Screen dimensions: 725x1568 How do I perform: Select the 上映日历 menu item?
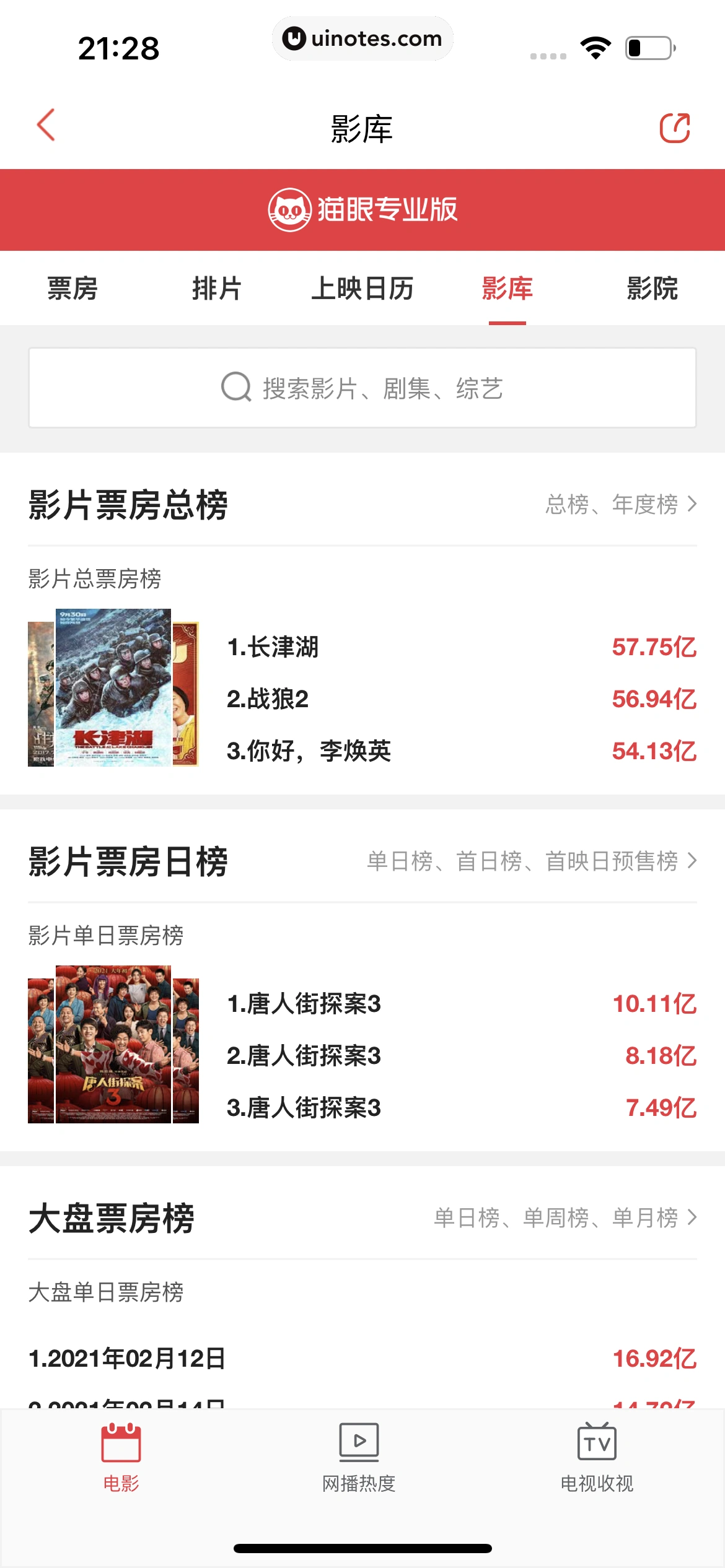365,289
